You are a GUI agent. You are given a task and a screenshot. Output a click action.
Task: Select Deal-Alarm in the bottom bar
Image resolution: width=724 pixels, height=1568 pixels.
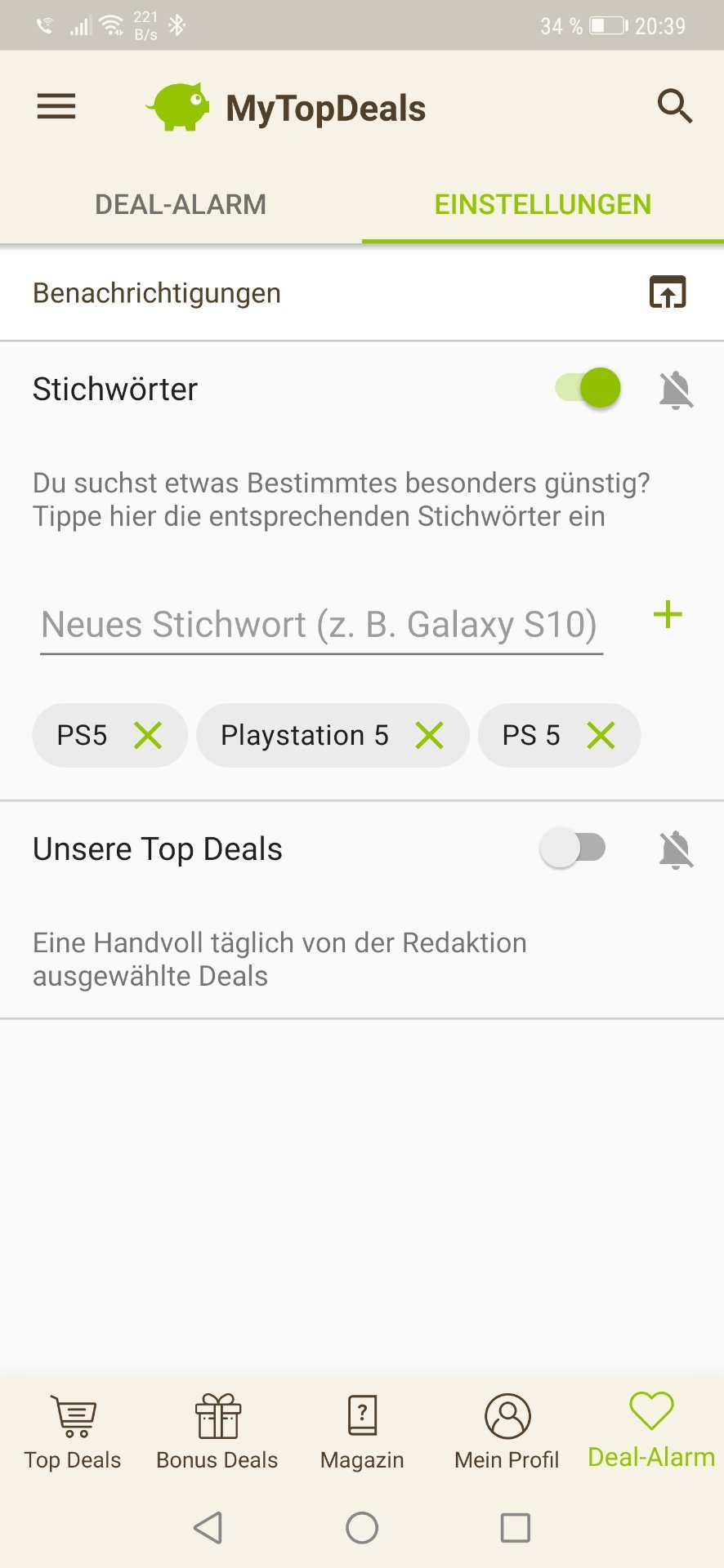[651, 1431]
